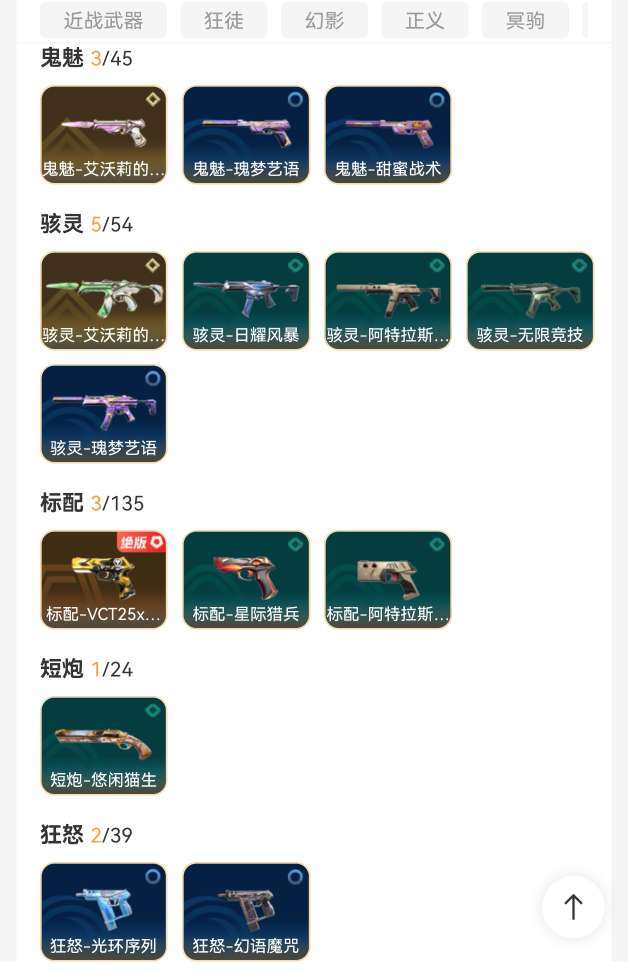
Task: View the 标配-星际猎兵 skin
Action: coord(246,580)
